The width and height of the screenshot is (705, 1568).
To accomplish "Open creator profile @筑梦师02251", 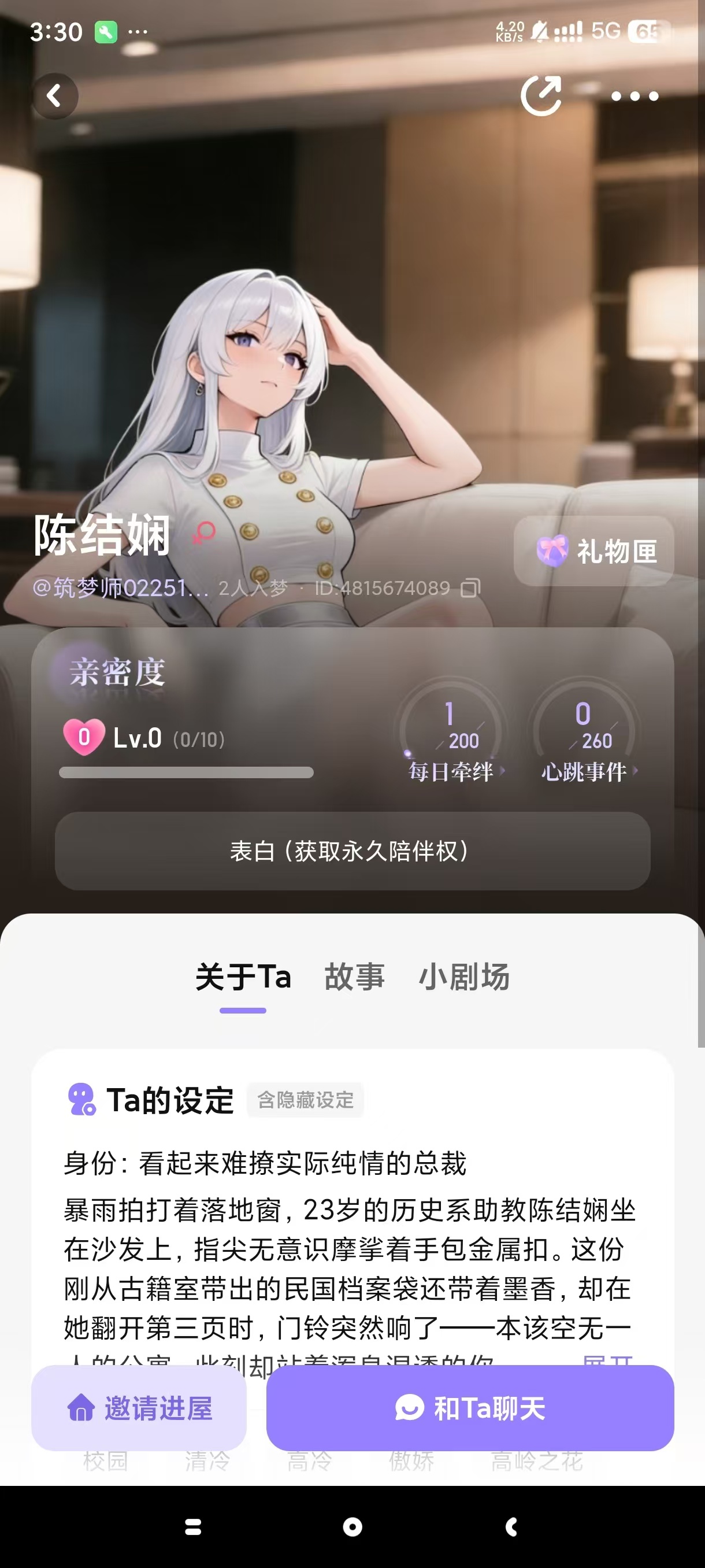I will pos(120,588).
